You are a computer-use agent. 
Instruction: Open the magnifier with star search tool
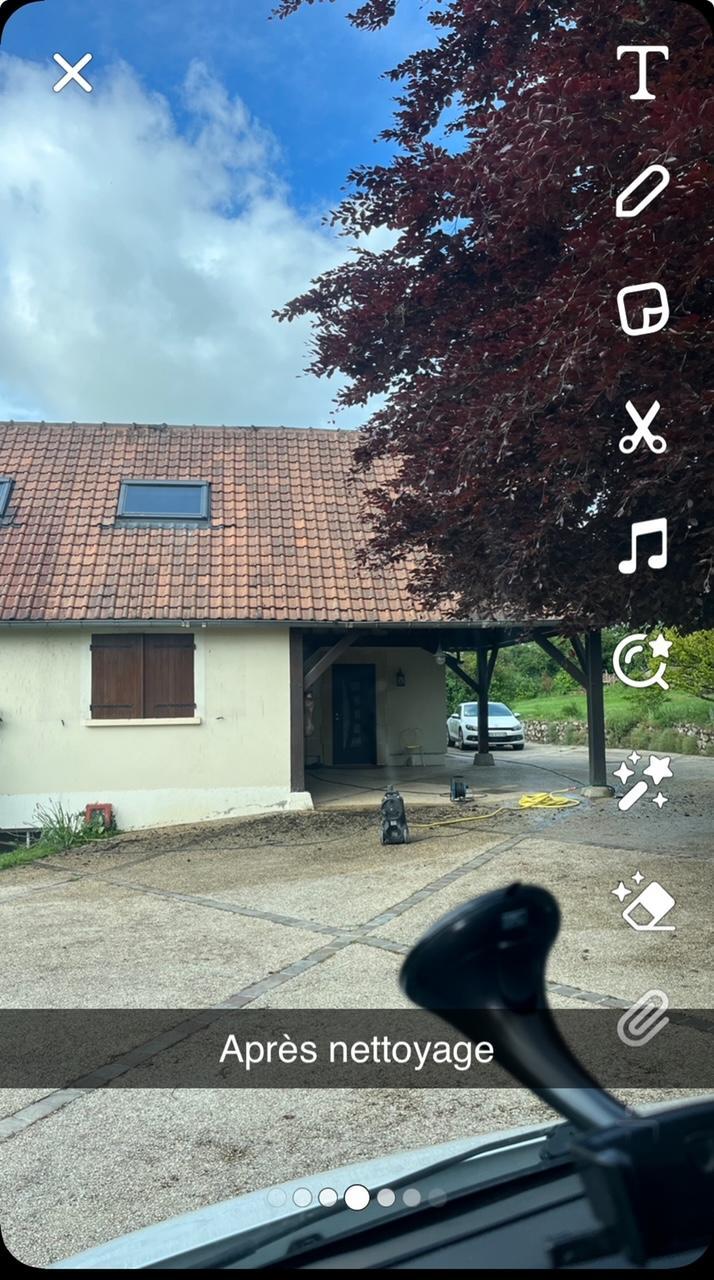tap(642, 661)
